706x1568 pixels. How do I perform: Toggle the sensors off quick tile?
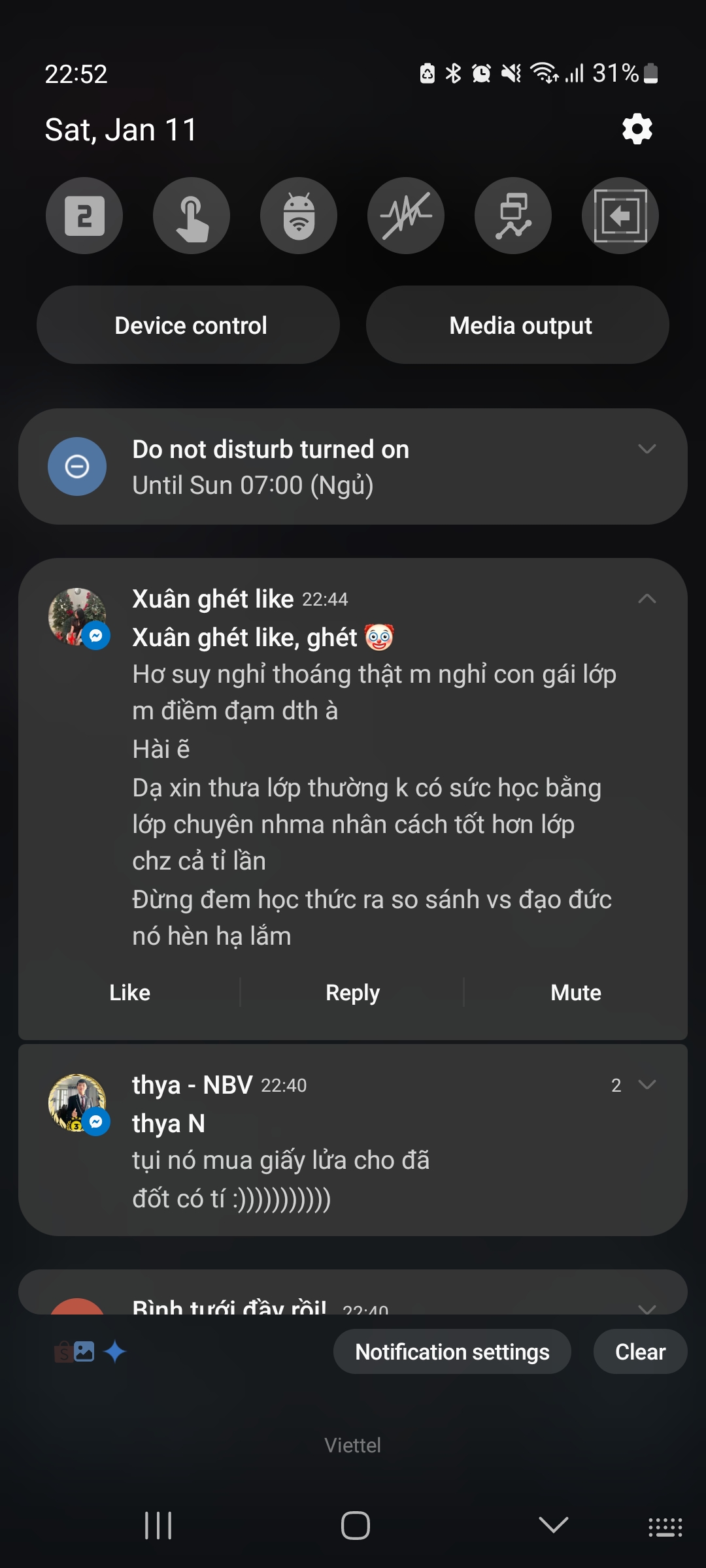tap(406, 216)
